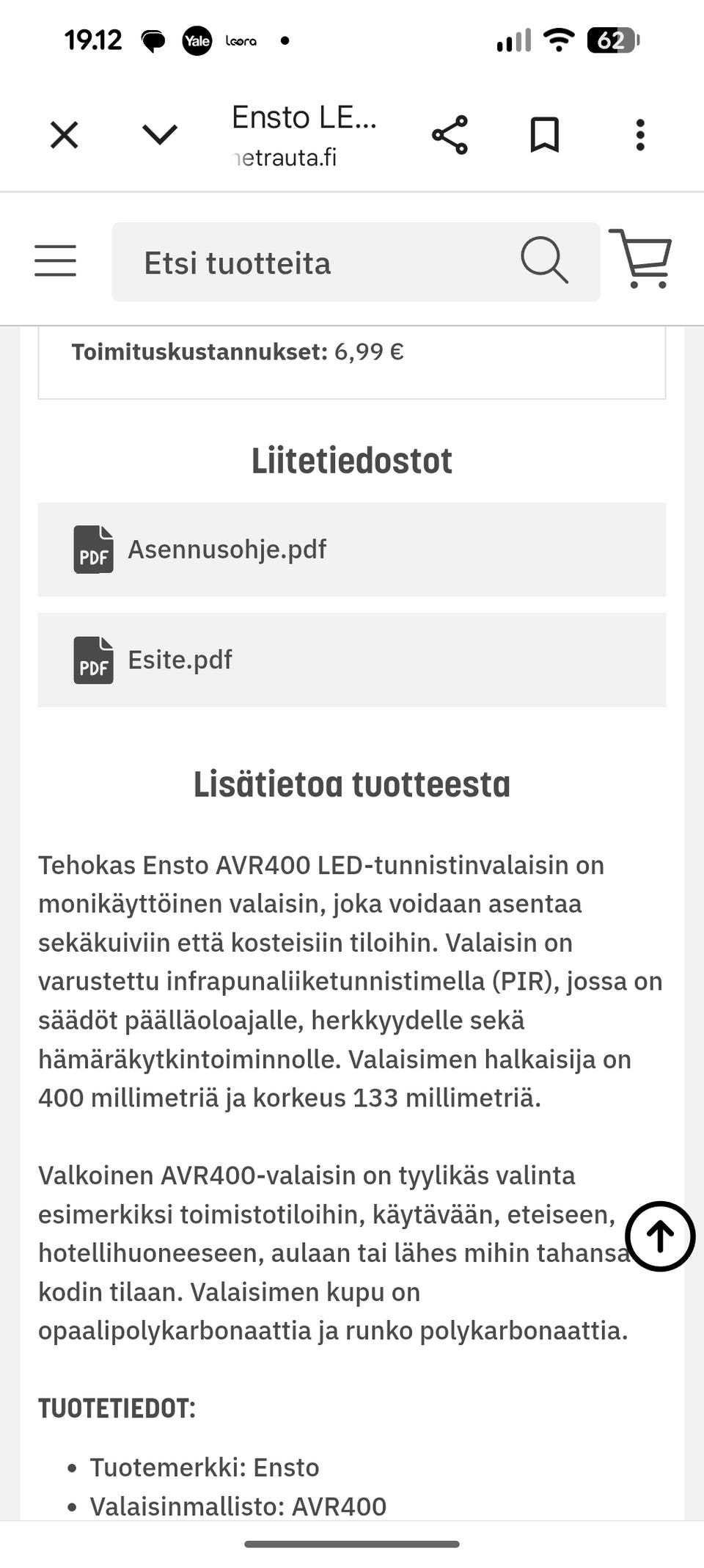The width and height of the screenshot is (704, 1568).
Task: Open the shopping cart
Action: (641, 258)
